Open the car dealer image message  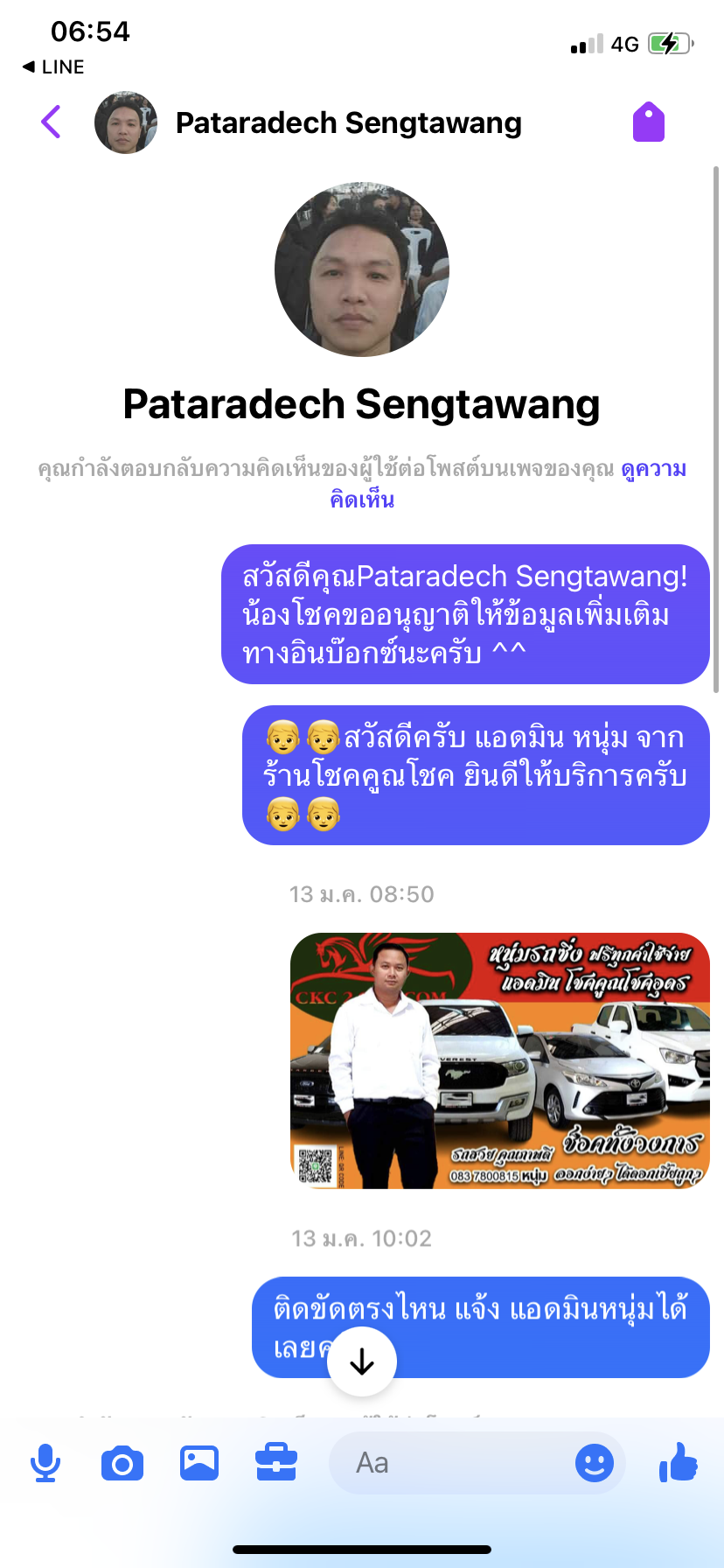pos(499,1060)
